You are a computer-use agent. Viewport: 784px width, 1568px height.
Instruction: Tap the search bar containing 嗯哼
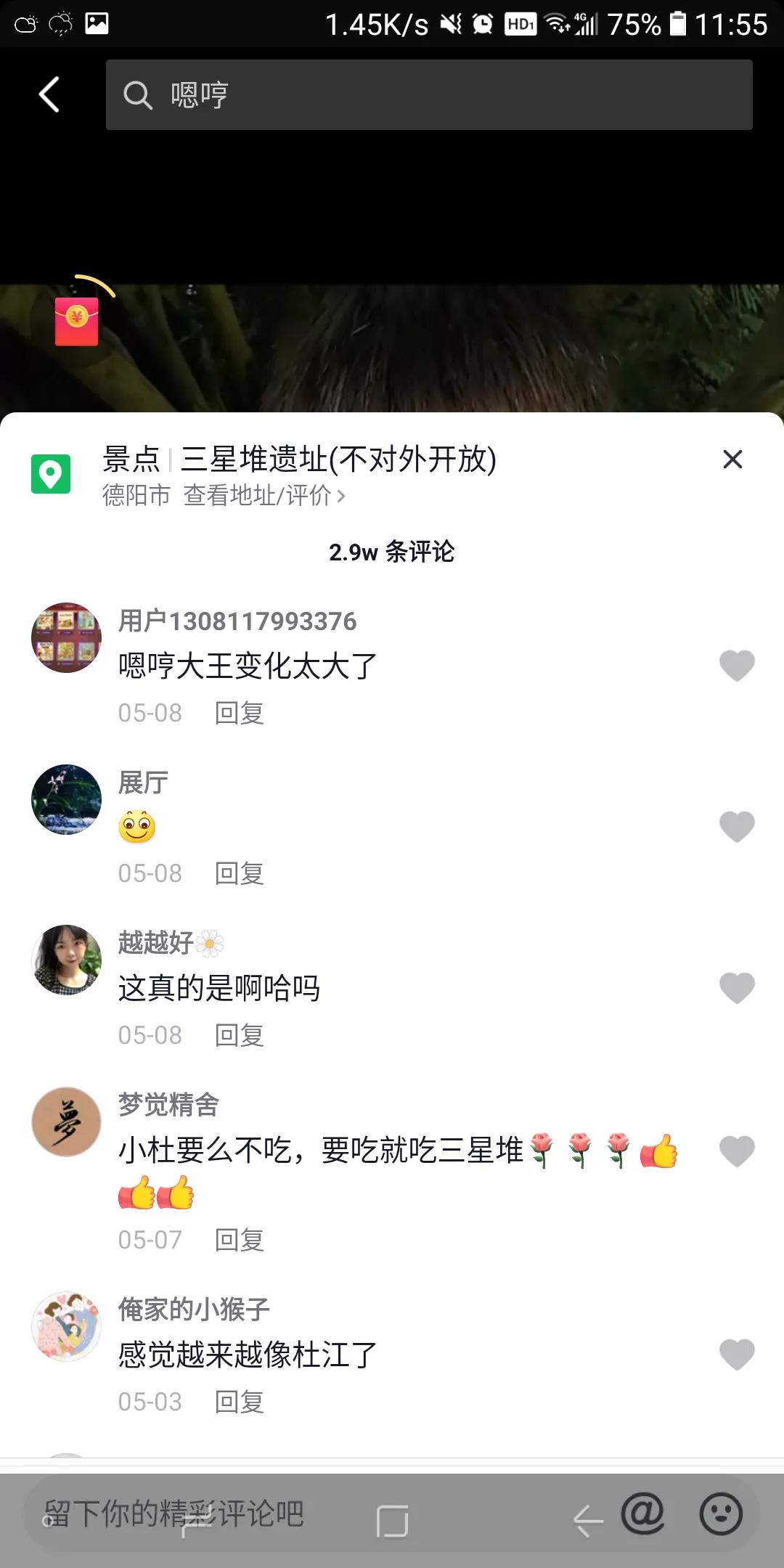point(427,94)
